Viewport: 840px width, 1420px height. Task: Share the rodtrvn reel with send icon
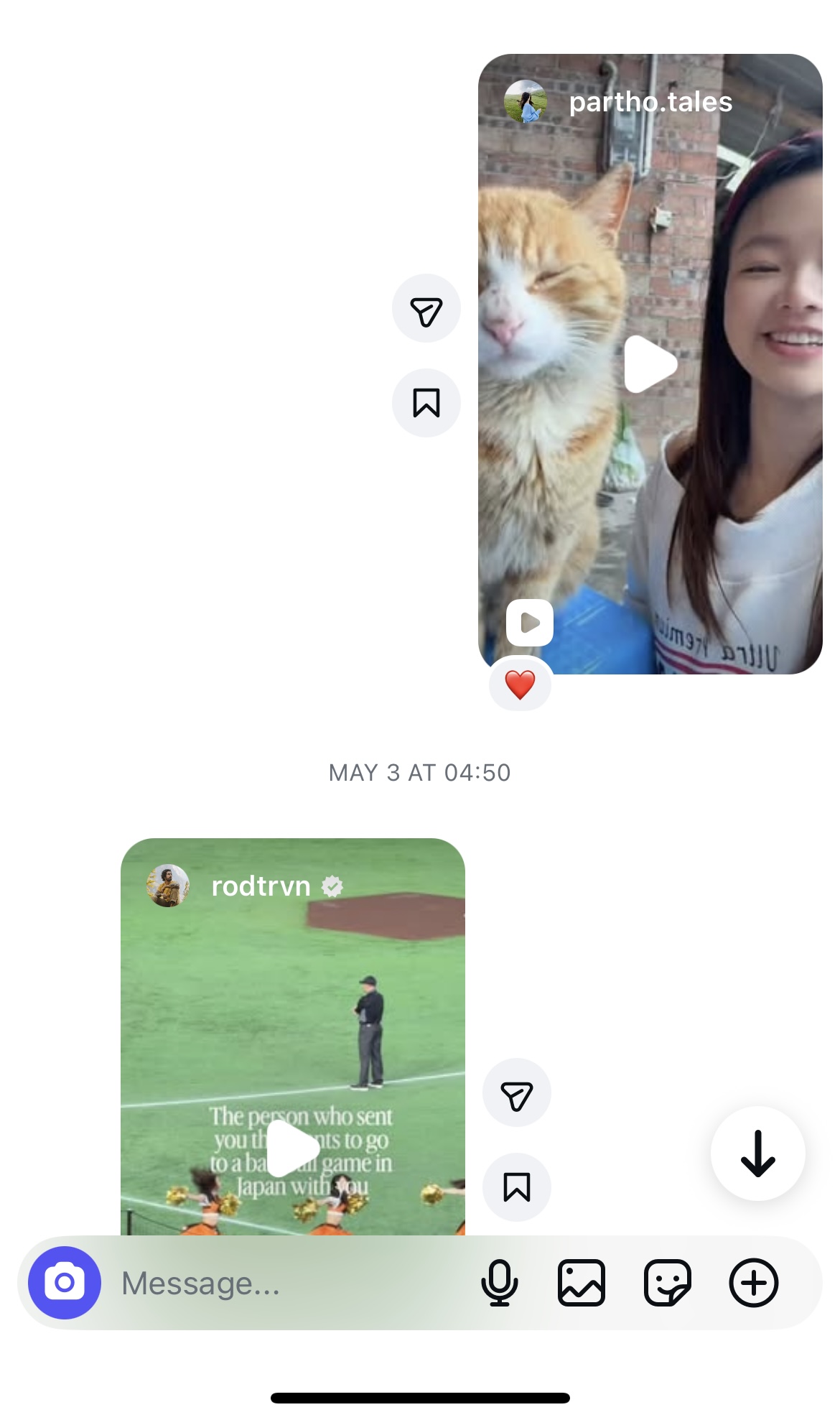click(517, 1092)
